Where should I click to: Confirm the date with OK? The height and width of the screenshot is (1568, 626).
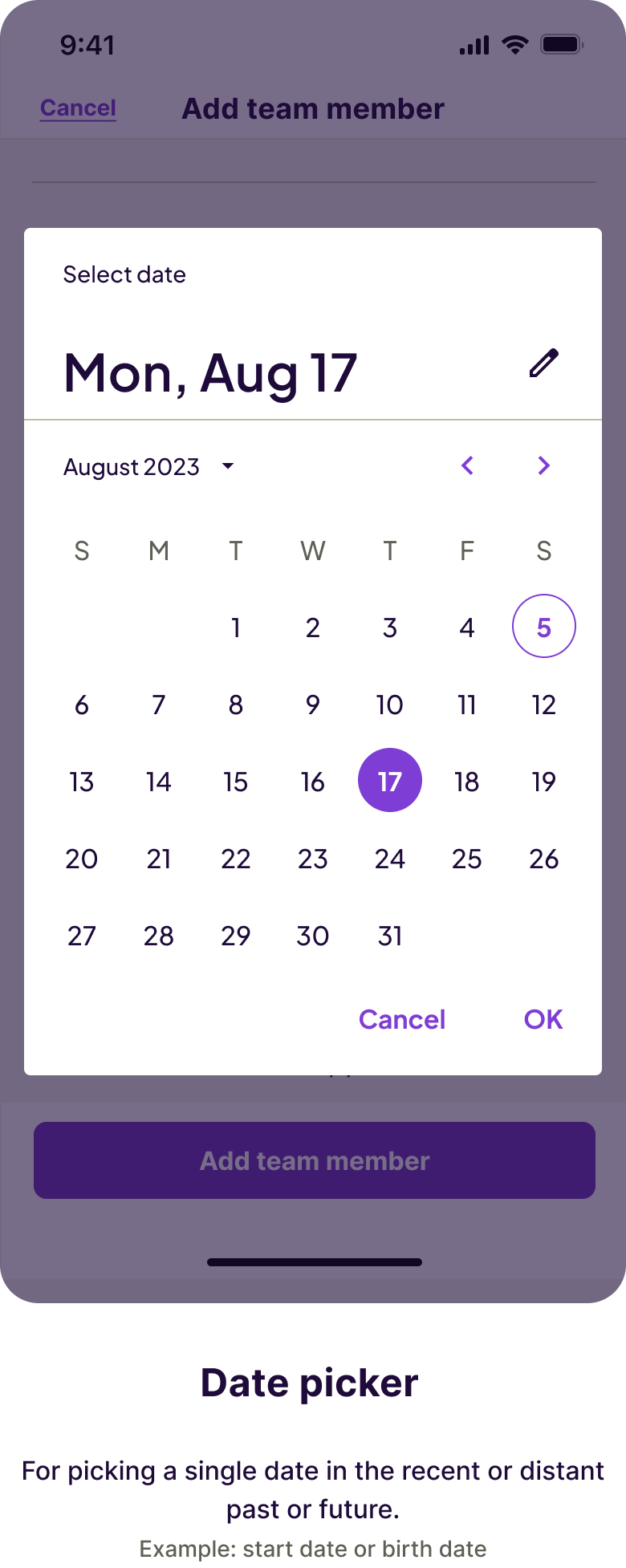click(x=543, y=1019)
